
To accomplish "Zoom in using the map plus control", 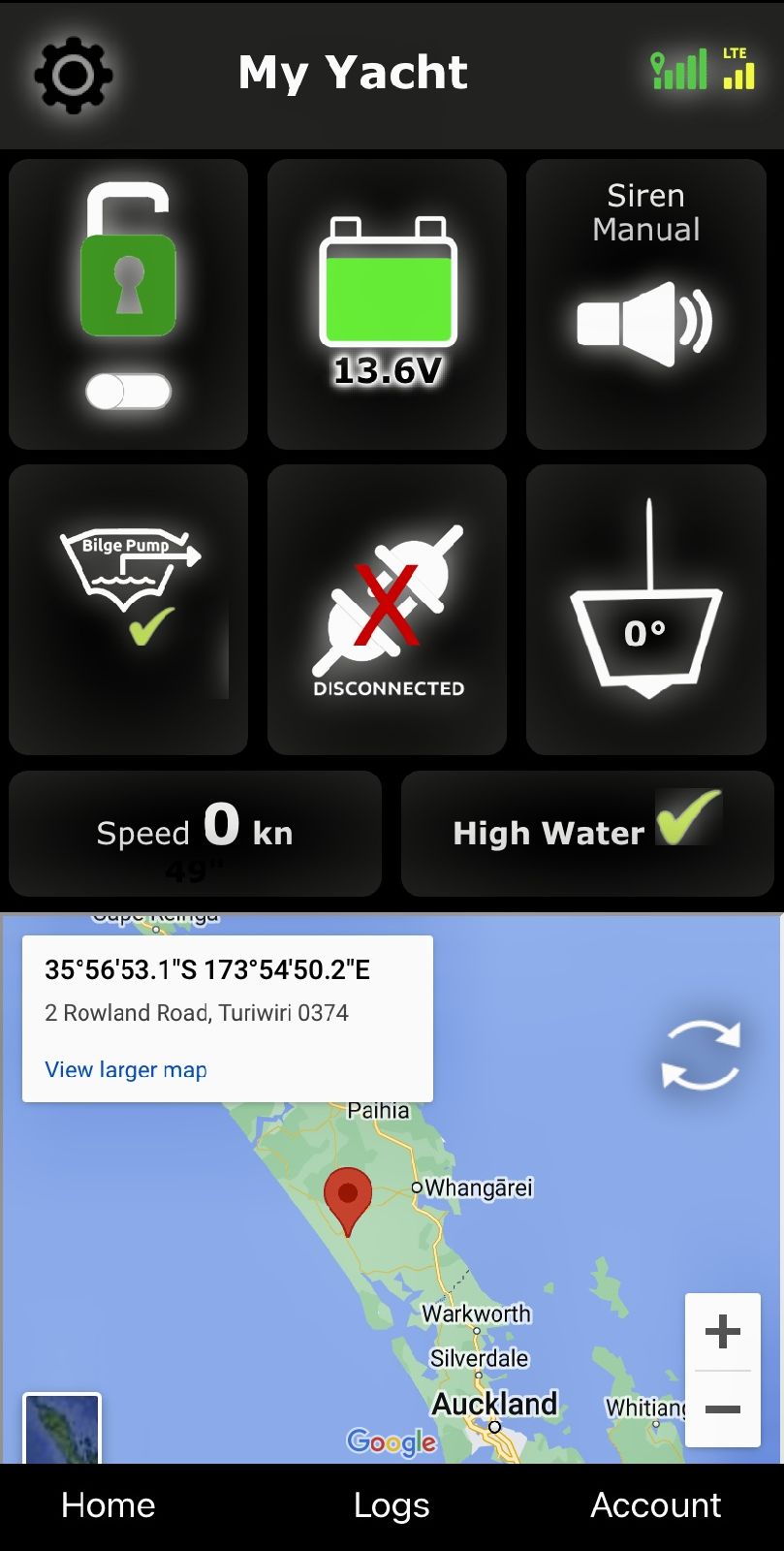I will (x=721, y=1330).
